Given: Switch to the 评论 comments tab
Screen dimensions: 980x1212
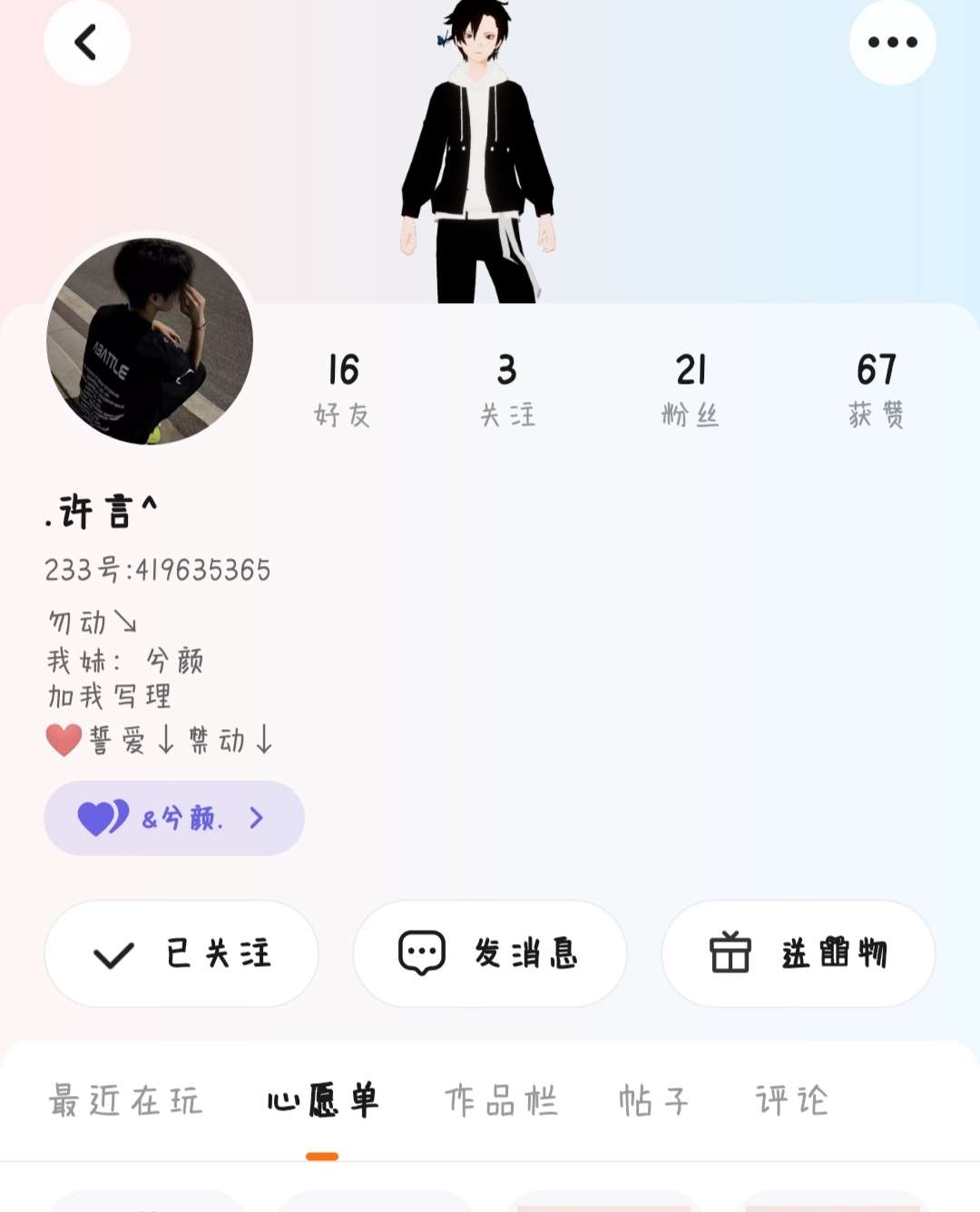Looking at the screenshot, I should (791, 1100).
